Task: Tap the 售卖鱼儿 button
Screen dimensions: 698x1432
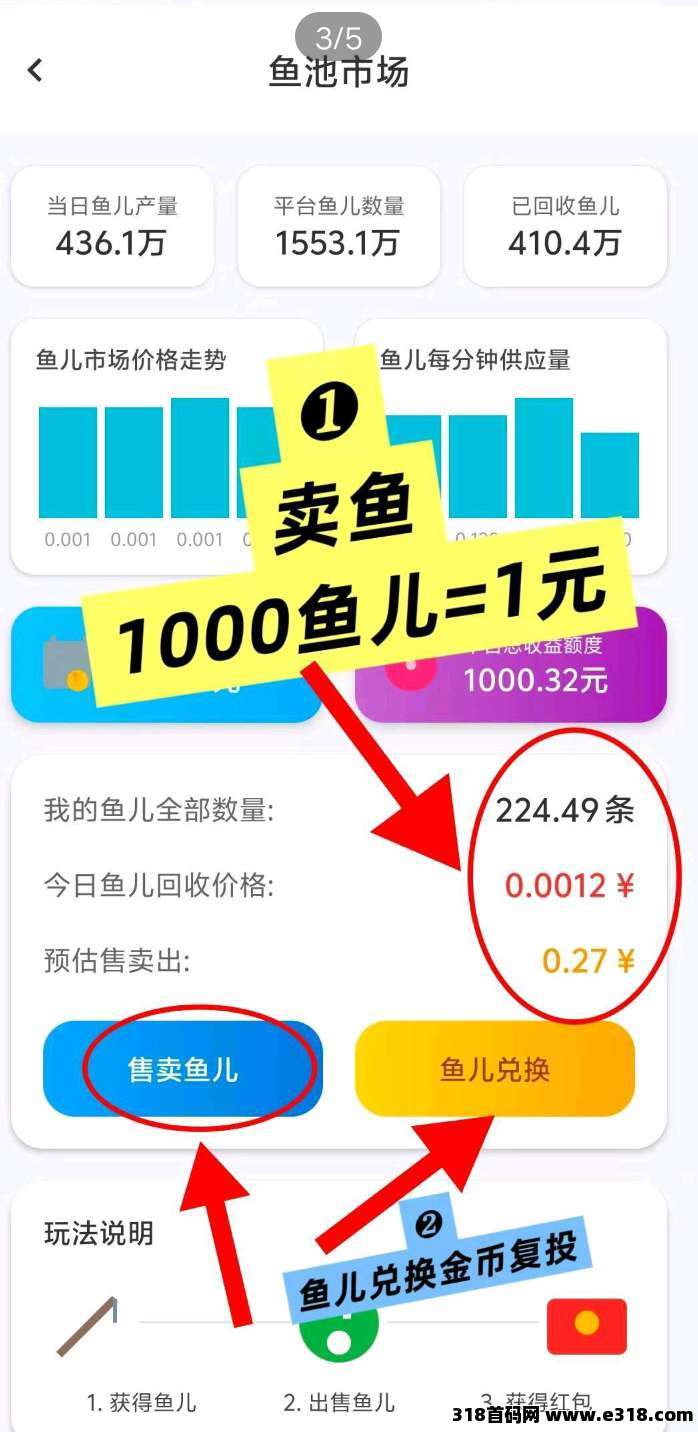Action: (183, 1069)
